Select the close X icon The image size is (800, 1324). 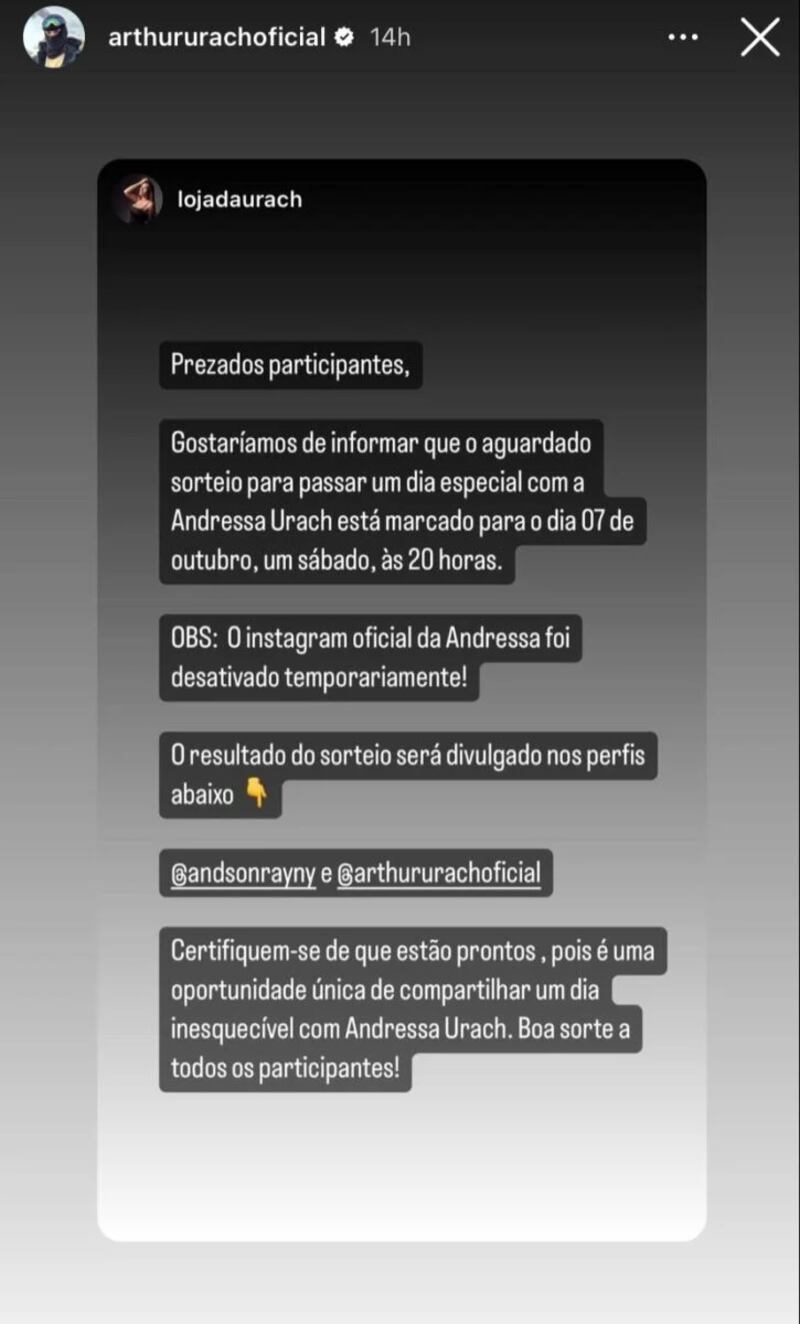(760, 37)
